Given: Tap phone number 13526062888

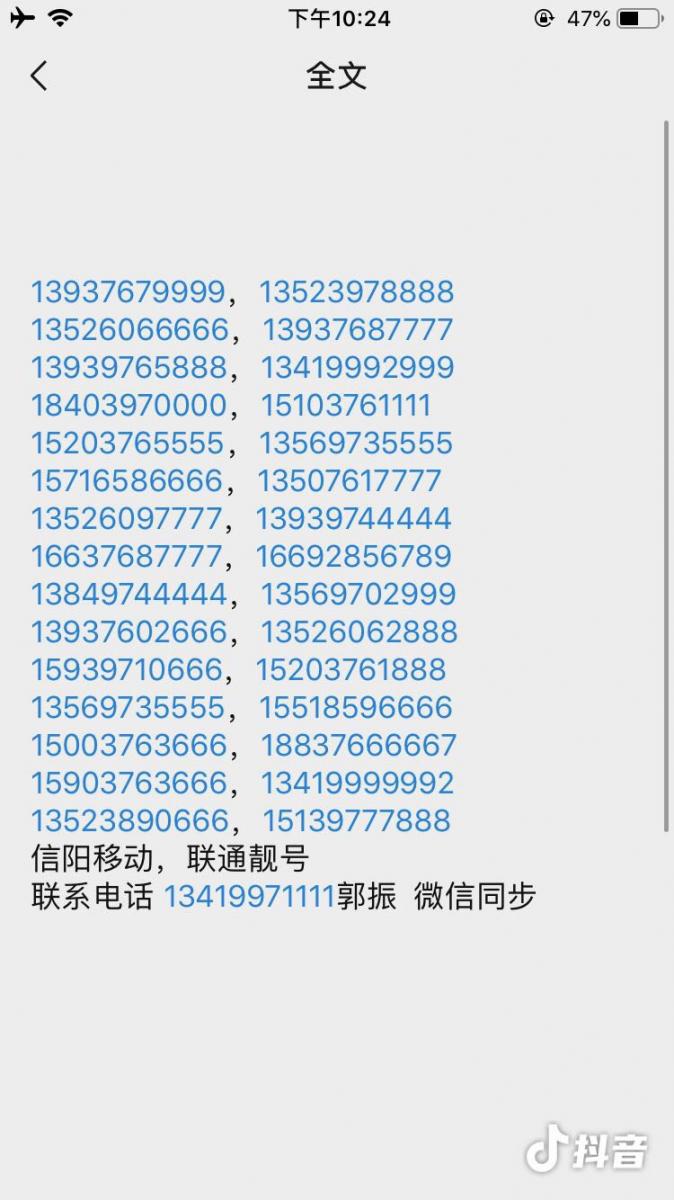Looking at the screenshot, I should [359, 632].
